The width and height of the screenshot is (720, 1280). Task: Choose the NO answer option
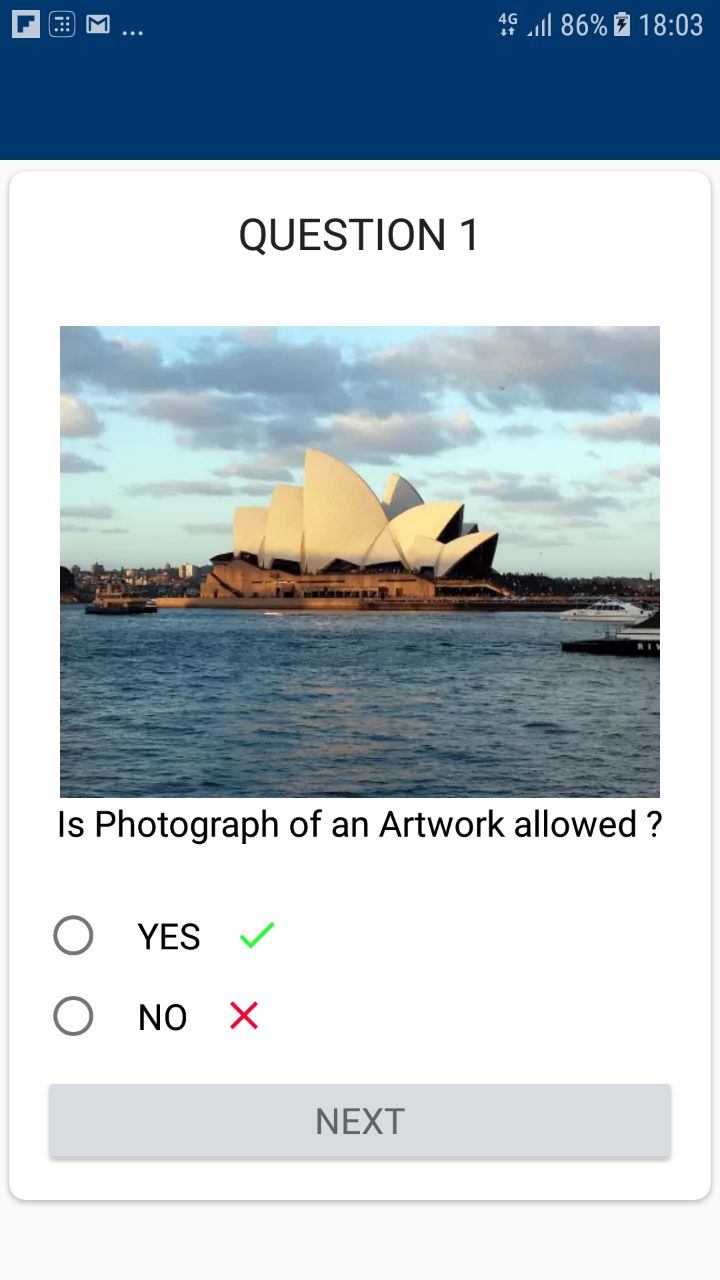tap(73, 1017)
